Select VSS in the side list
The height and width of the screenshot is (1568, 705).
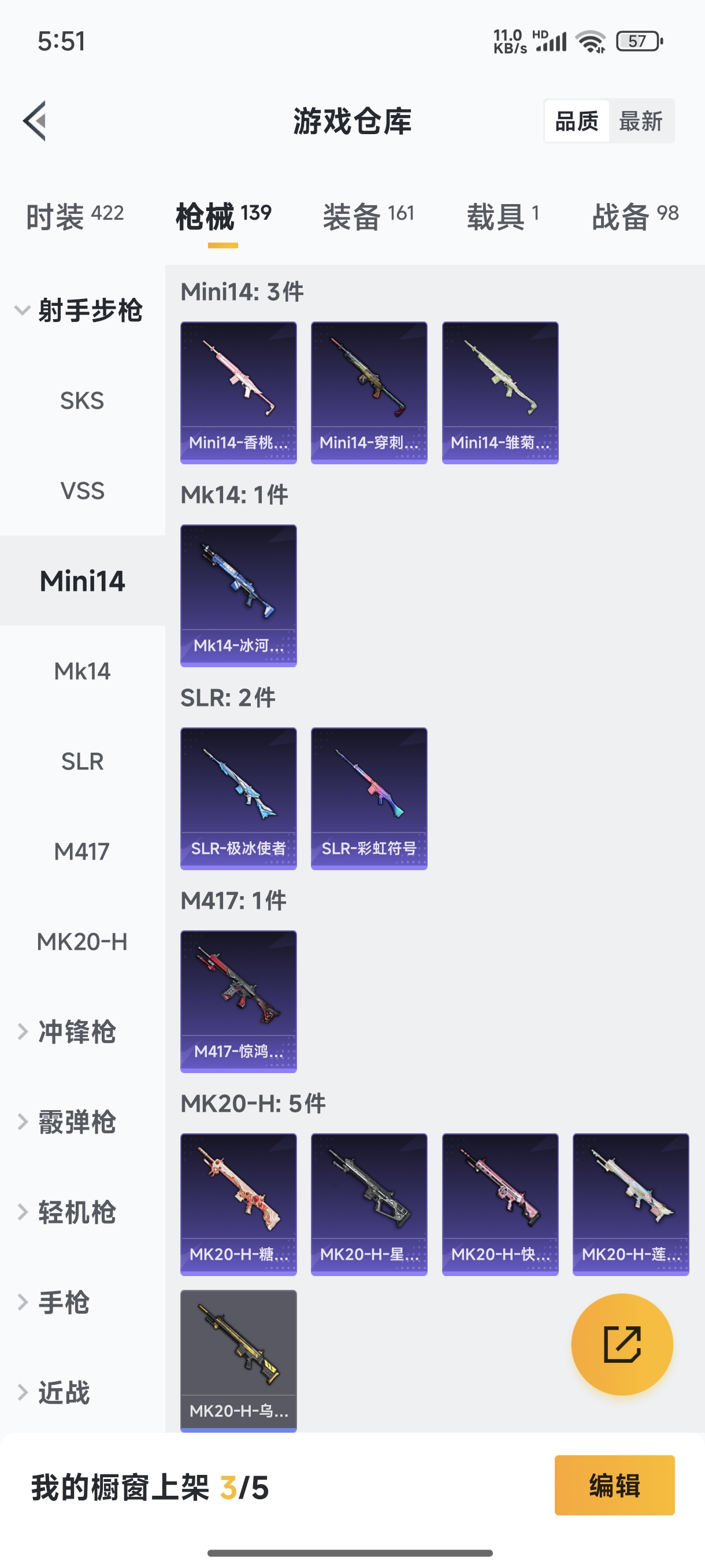point(82,491)
